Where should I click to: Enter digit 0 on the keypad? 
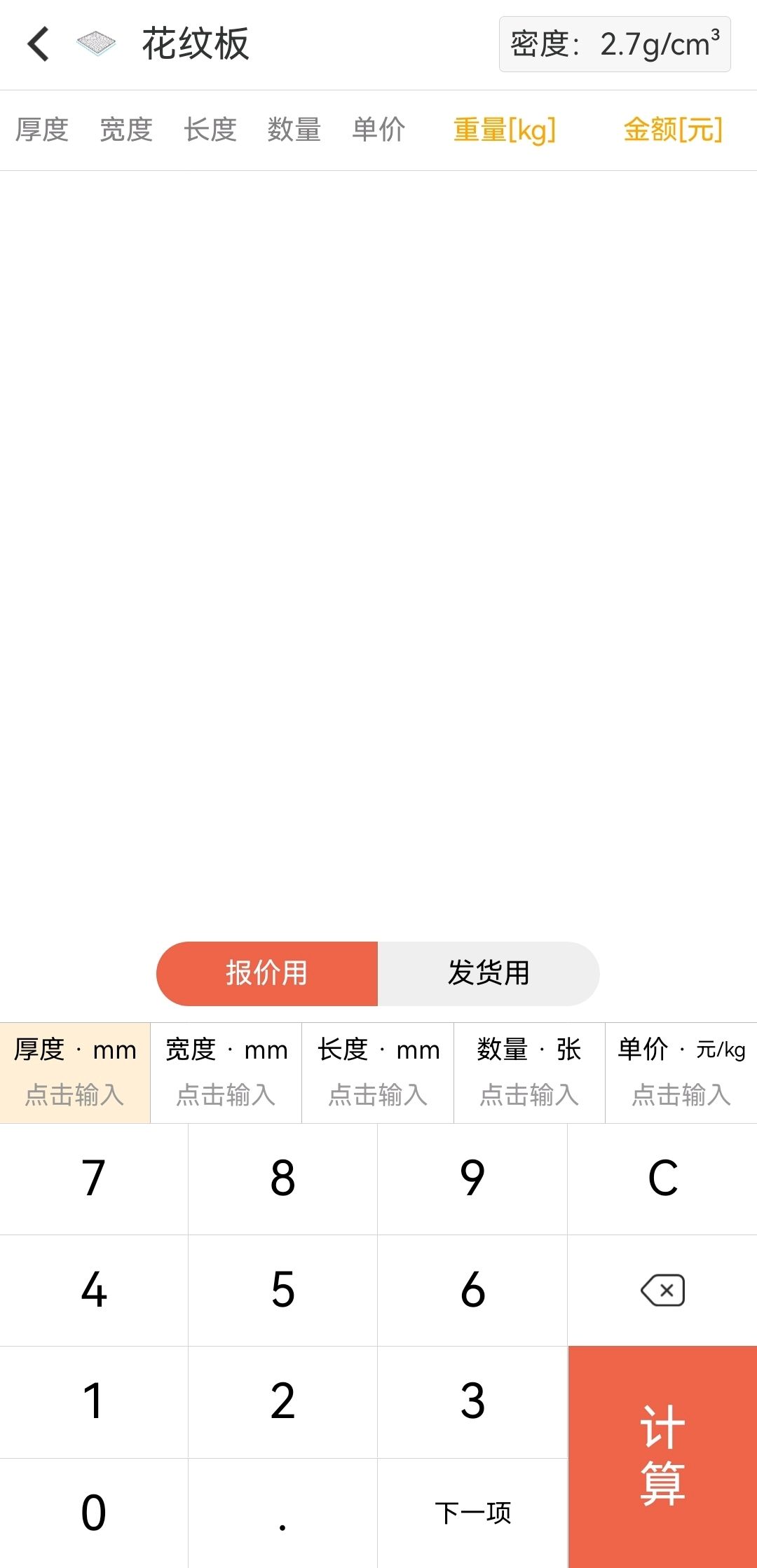[x=94, y=1513]
